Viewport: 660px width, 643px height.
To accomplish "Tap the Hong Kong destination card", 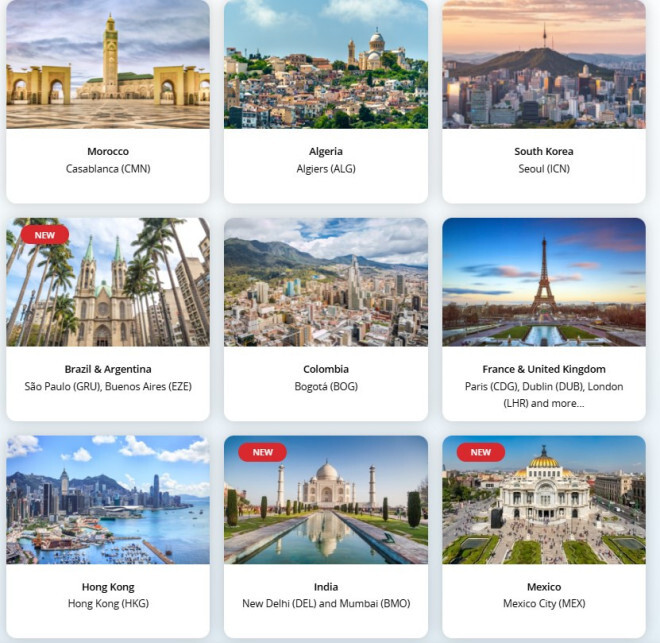I will coord(108,535).
